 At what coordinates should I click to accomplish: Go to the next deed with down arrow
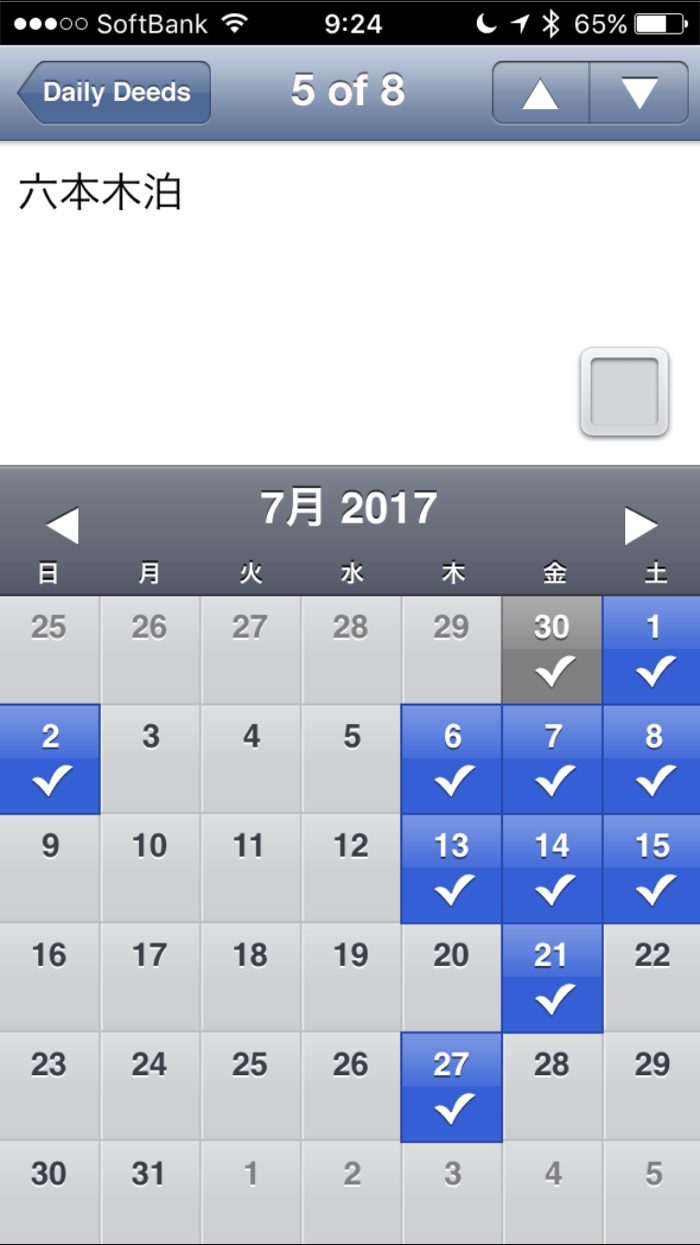(x=639, y=92)
